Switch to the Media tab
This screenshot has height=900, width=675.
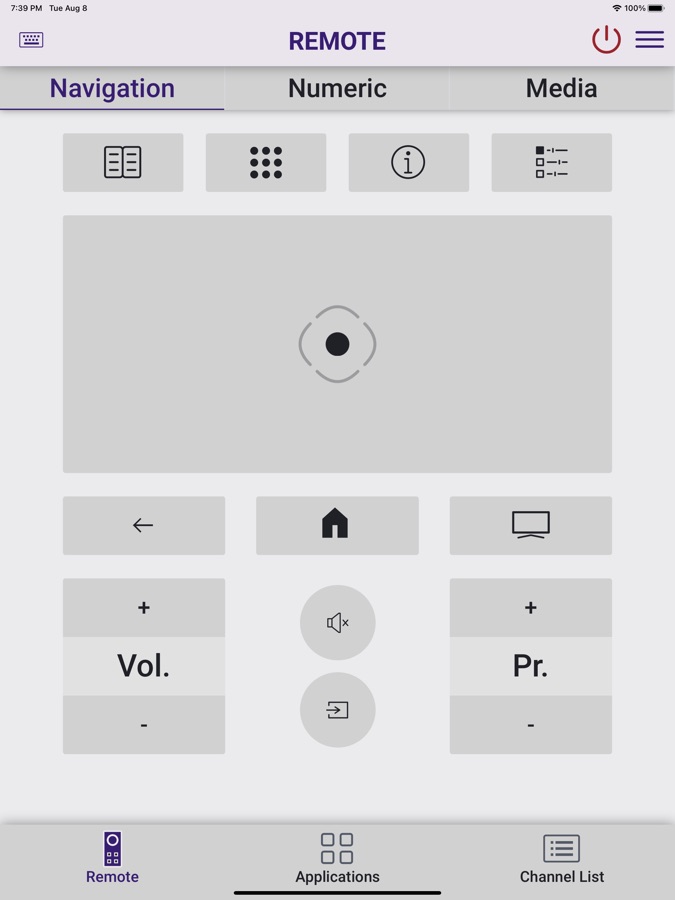tap(561, 88)
